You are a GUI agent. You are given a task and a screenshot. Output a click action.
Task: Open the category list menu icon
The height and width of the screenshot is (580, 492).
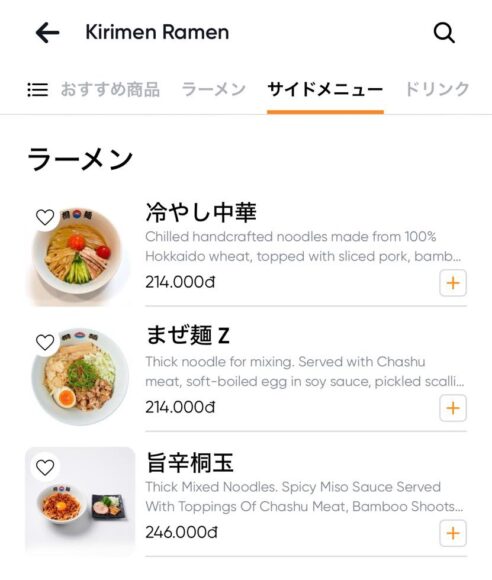tap(38, 90)
